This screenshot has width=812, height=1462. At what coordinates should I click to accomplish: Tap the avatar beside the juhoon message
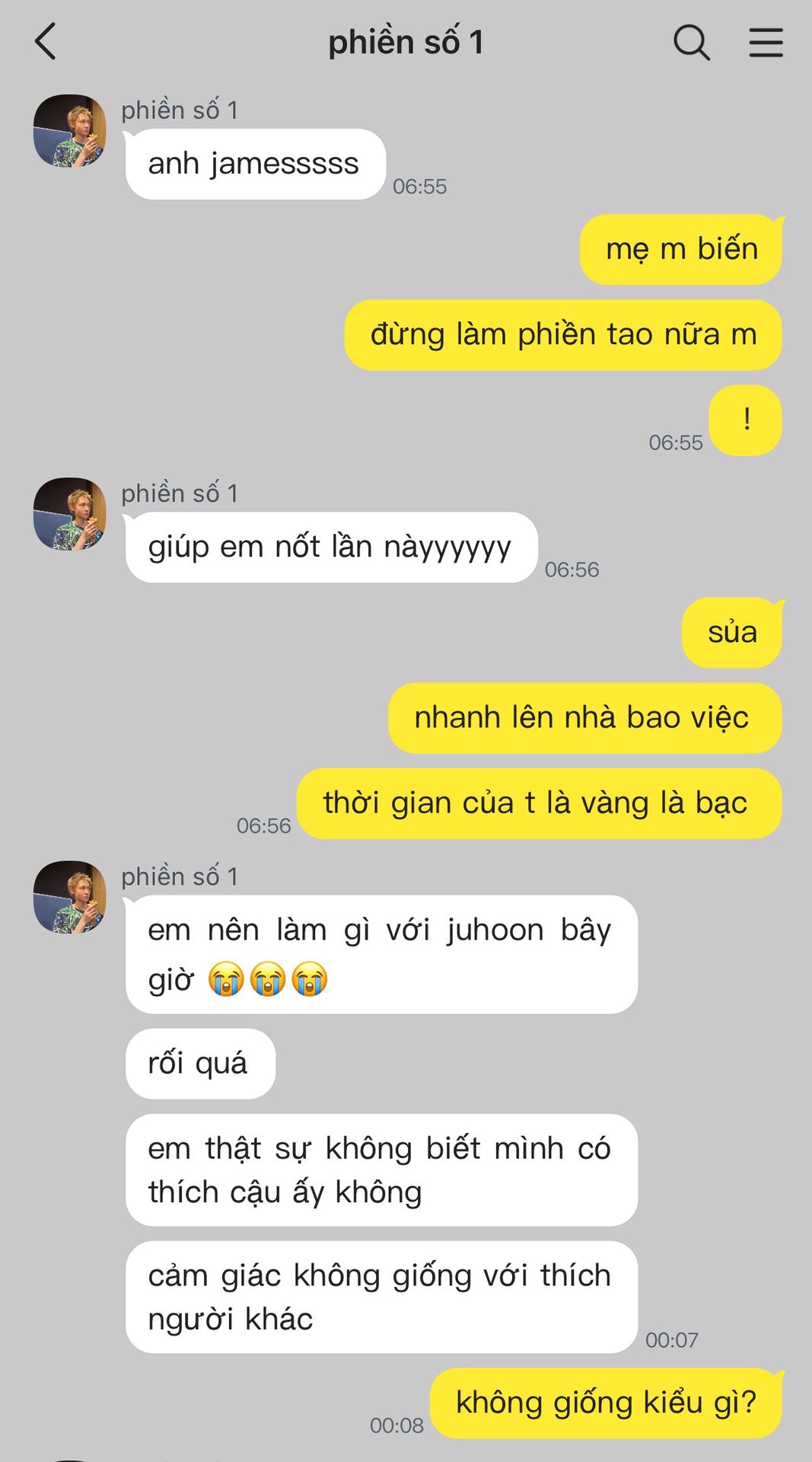click(70, 897)
